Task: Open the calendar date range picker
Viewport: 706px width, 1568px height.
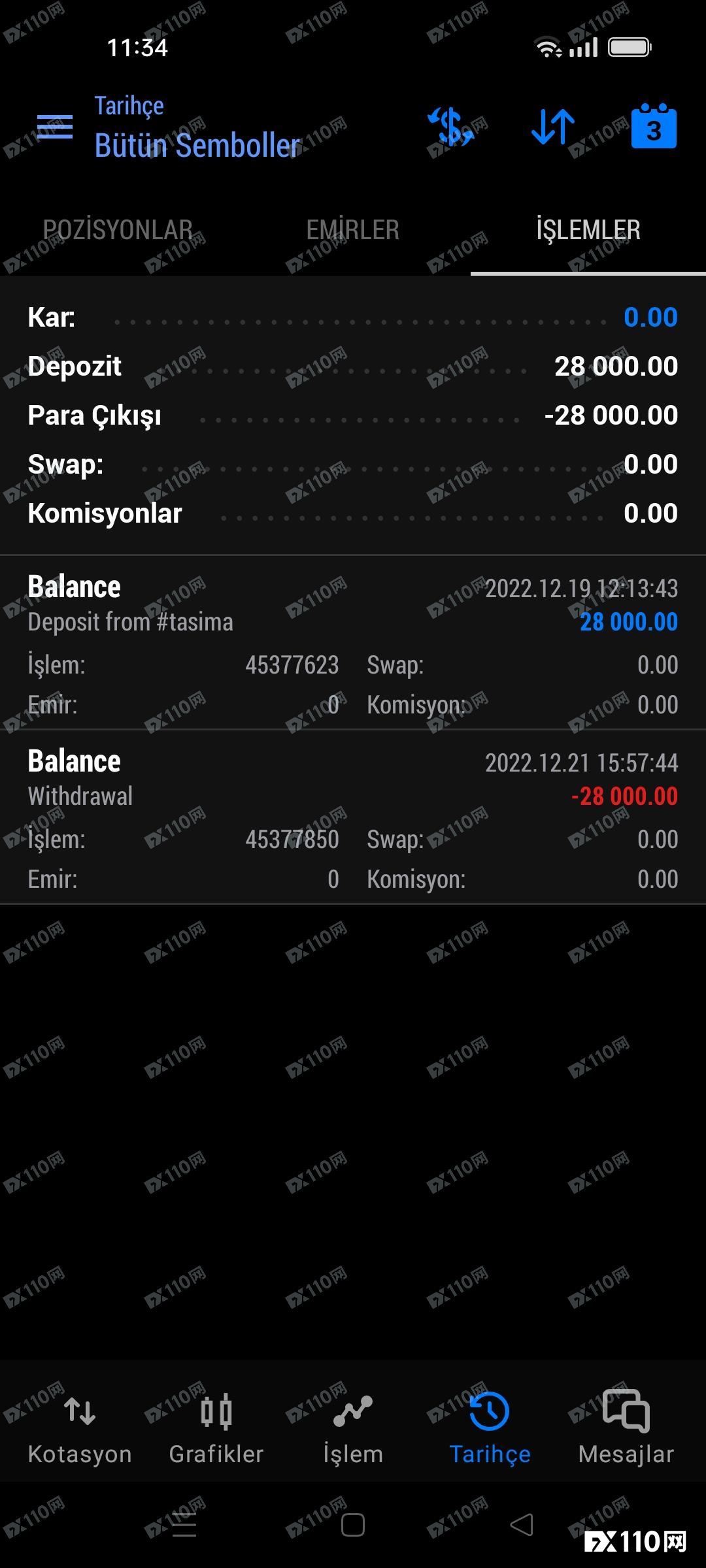Action: pos(654,126)
